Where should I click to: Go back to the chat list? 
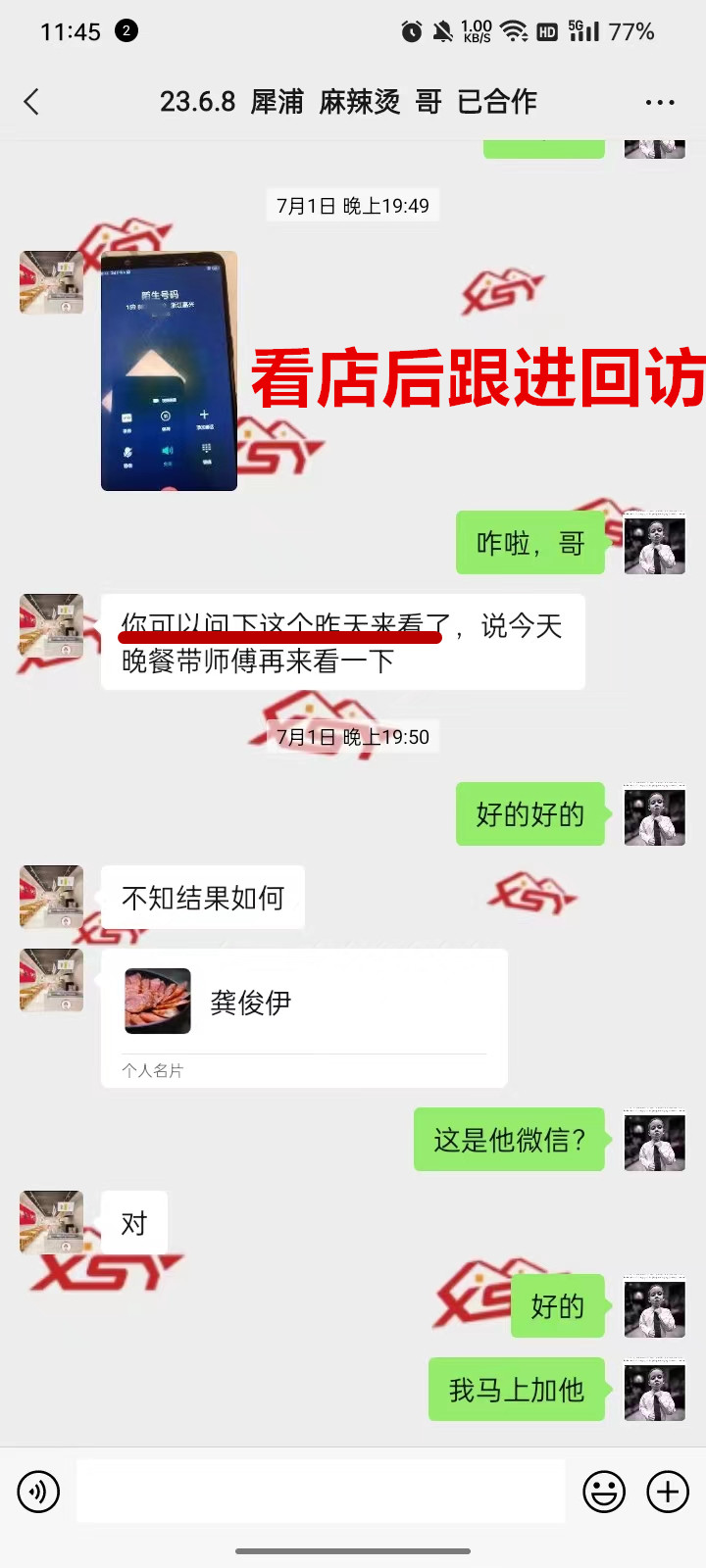[x=31, y=102]
